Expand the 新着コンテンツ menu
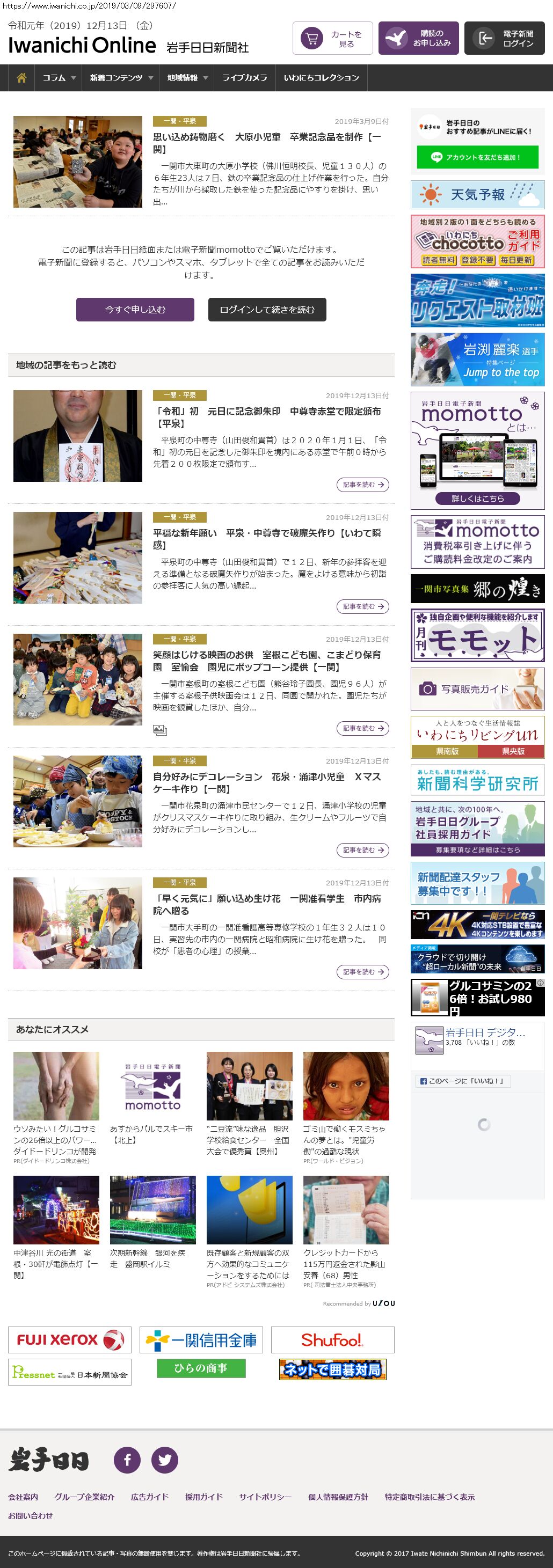553x1568 pixels. point(121,78)
